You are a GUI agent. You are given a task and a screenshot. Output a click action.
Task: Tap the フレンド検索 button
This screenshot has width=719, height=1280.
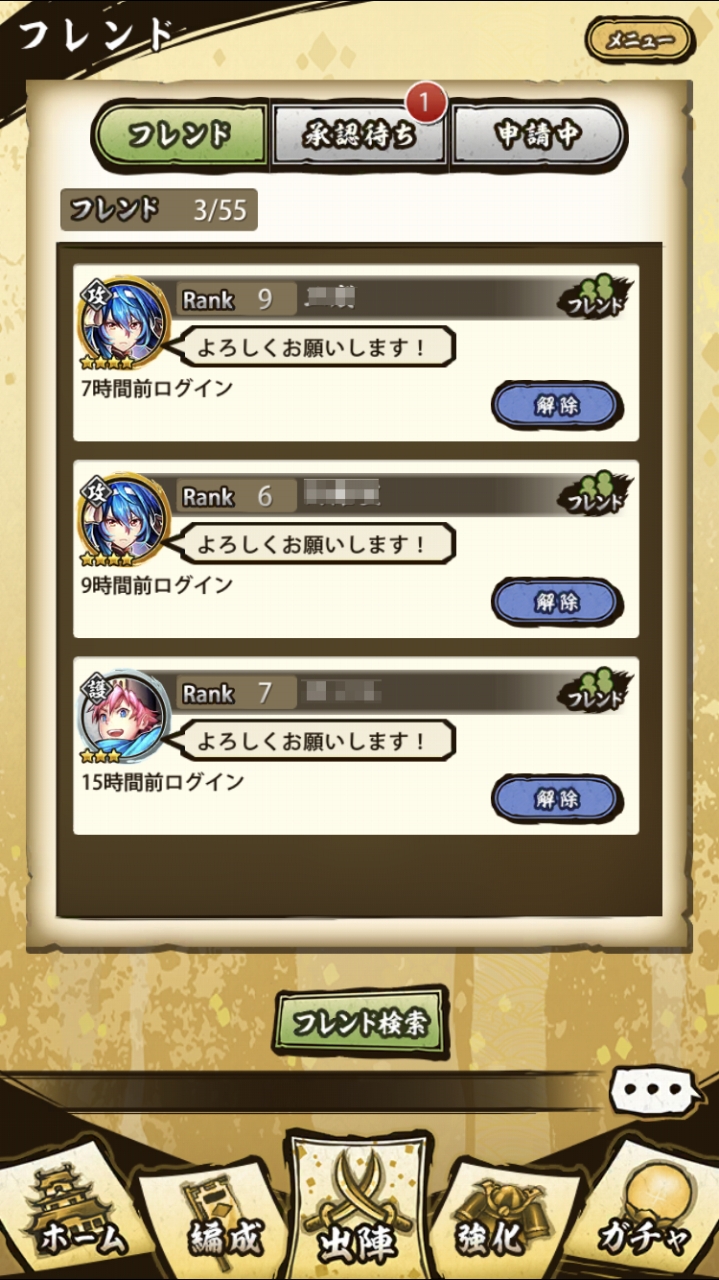360,1022
